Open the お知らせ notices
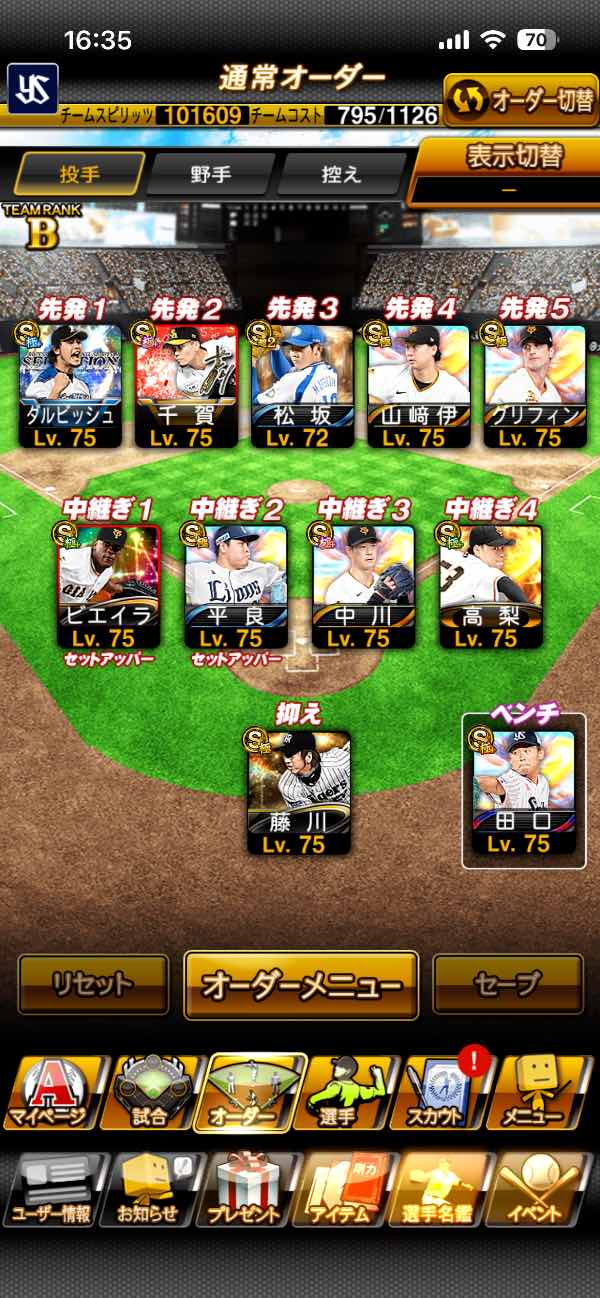 point(148,1190)
